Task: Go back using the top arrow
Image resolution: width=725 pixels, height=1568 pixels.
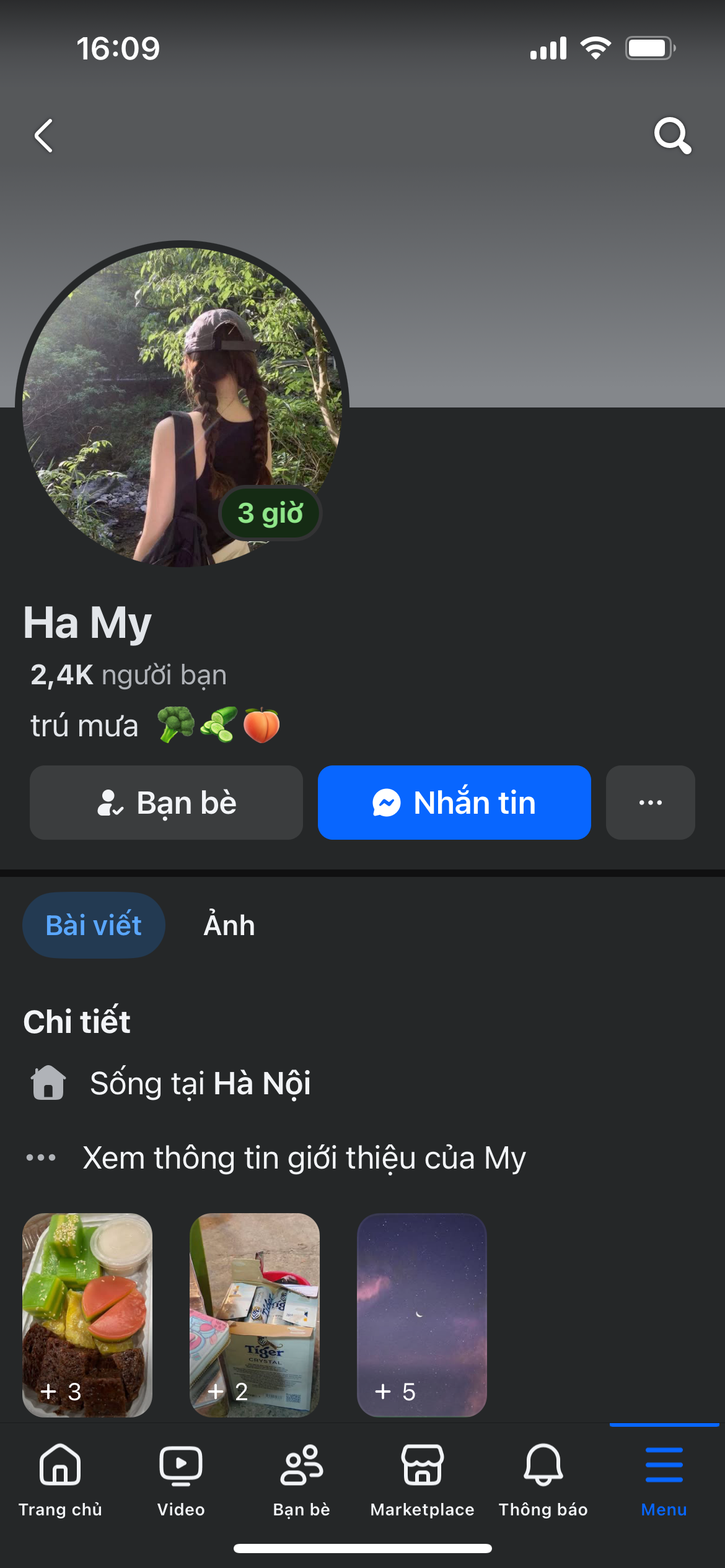Action: pos(43,136)
